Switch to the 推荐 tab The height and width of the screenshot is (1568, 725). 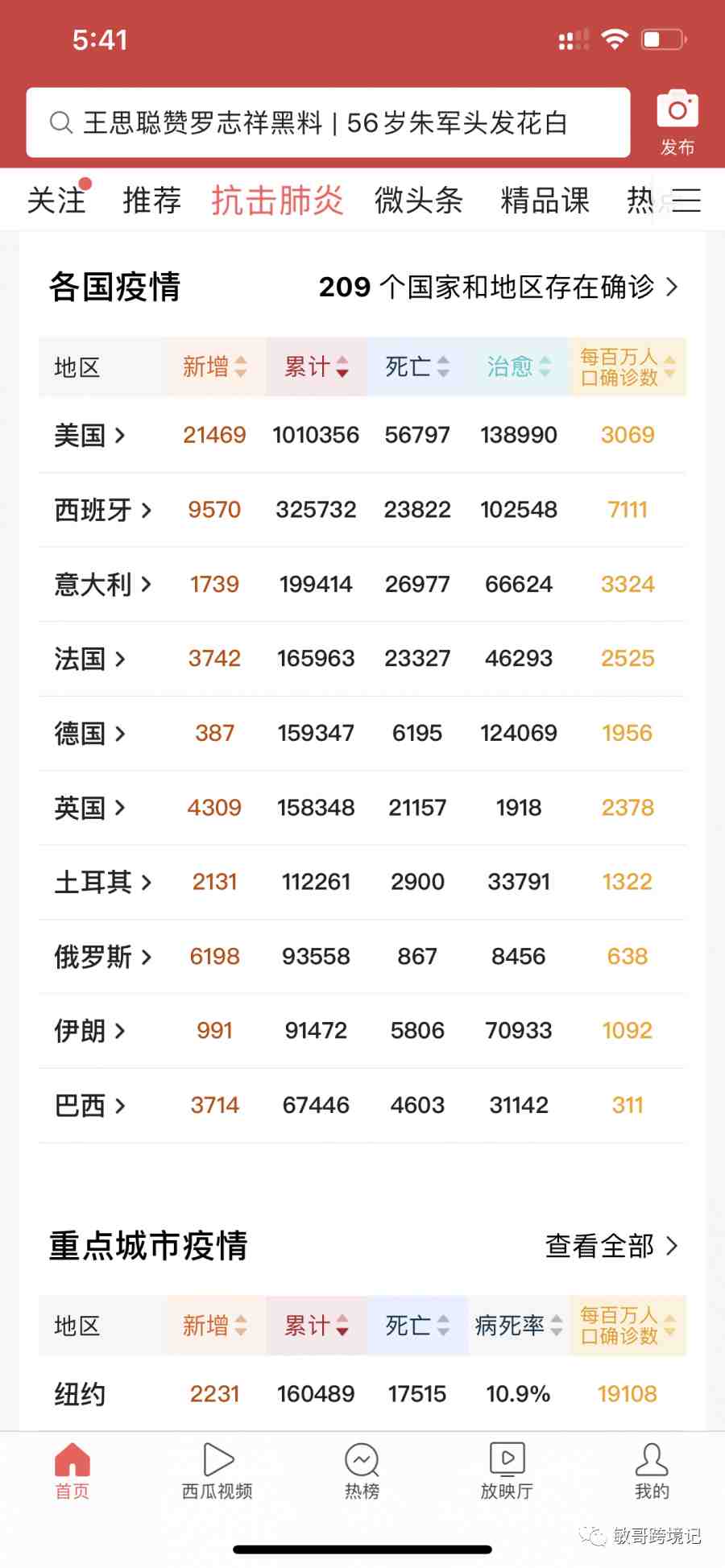click(152, 200)
